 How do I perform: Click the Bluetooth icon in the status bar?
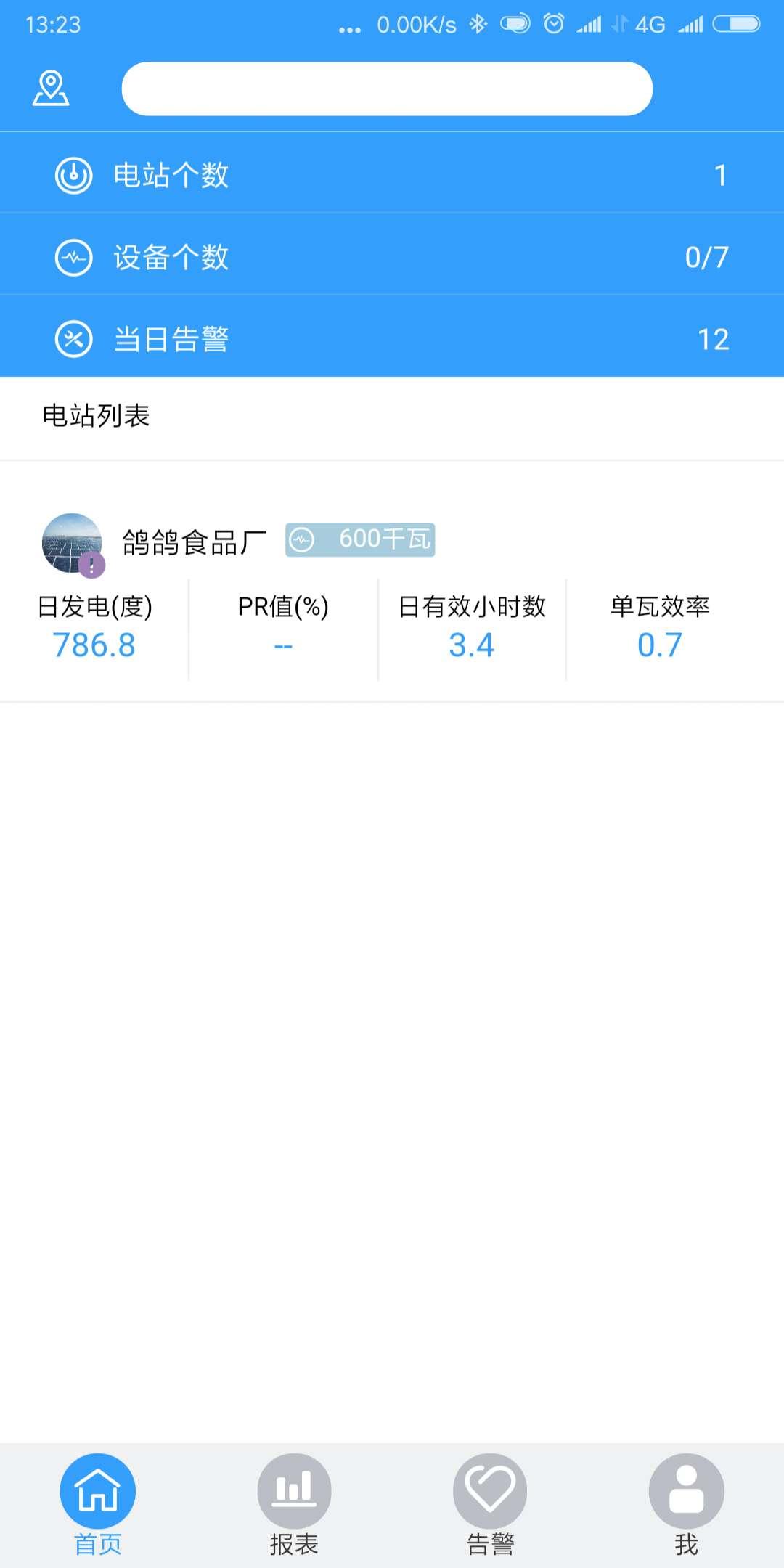[x=478, y=24]
